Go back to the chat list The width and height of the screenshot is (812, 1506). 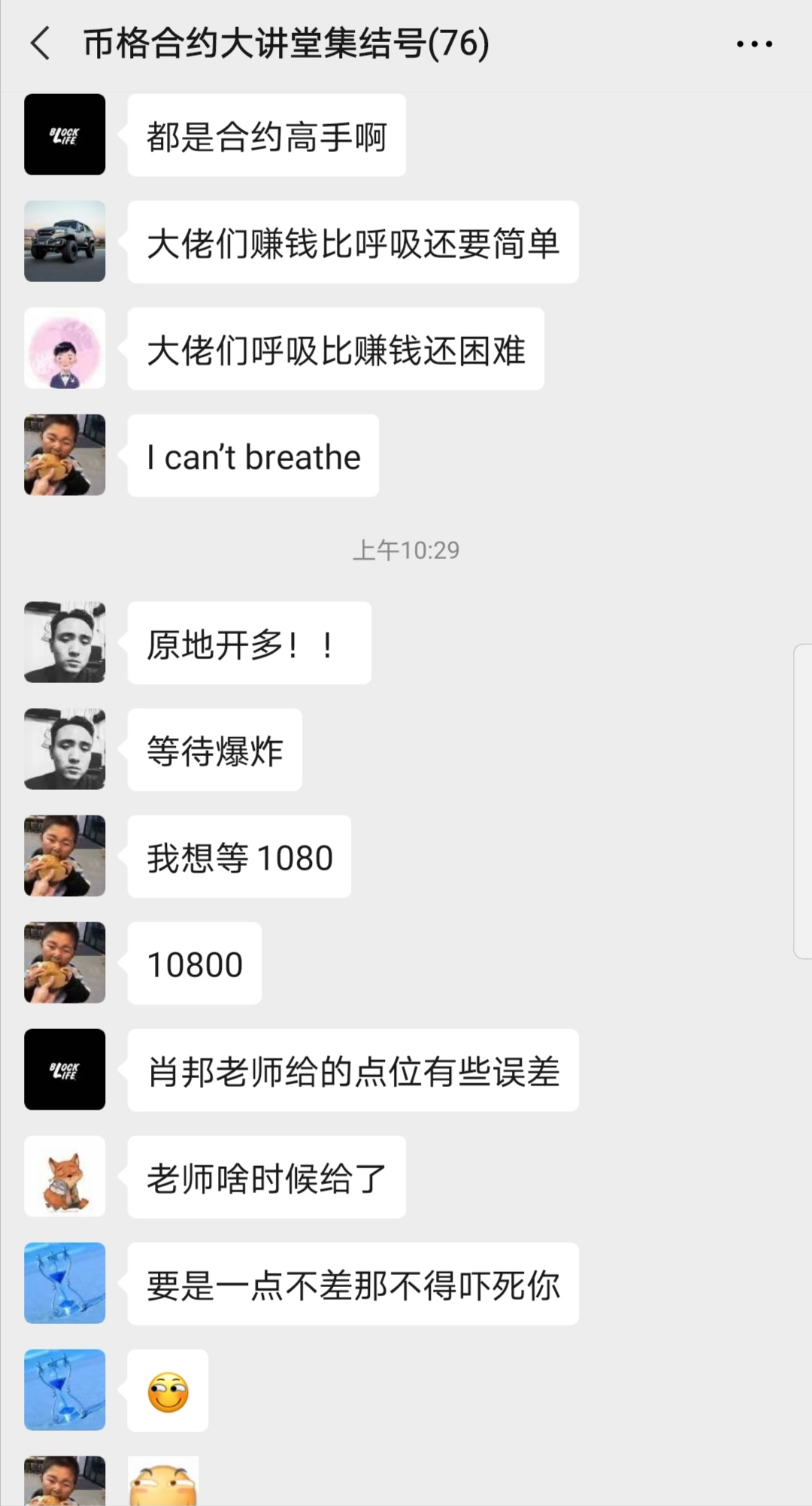[41, 43]
